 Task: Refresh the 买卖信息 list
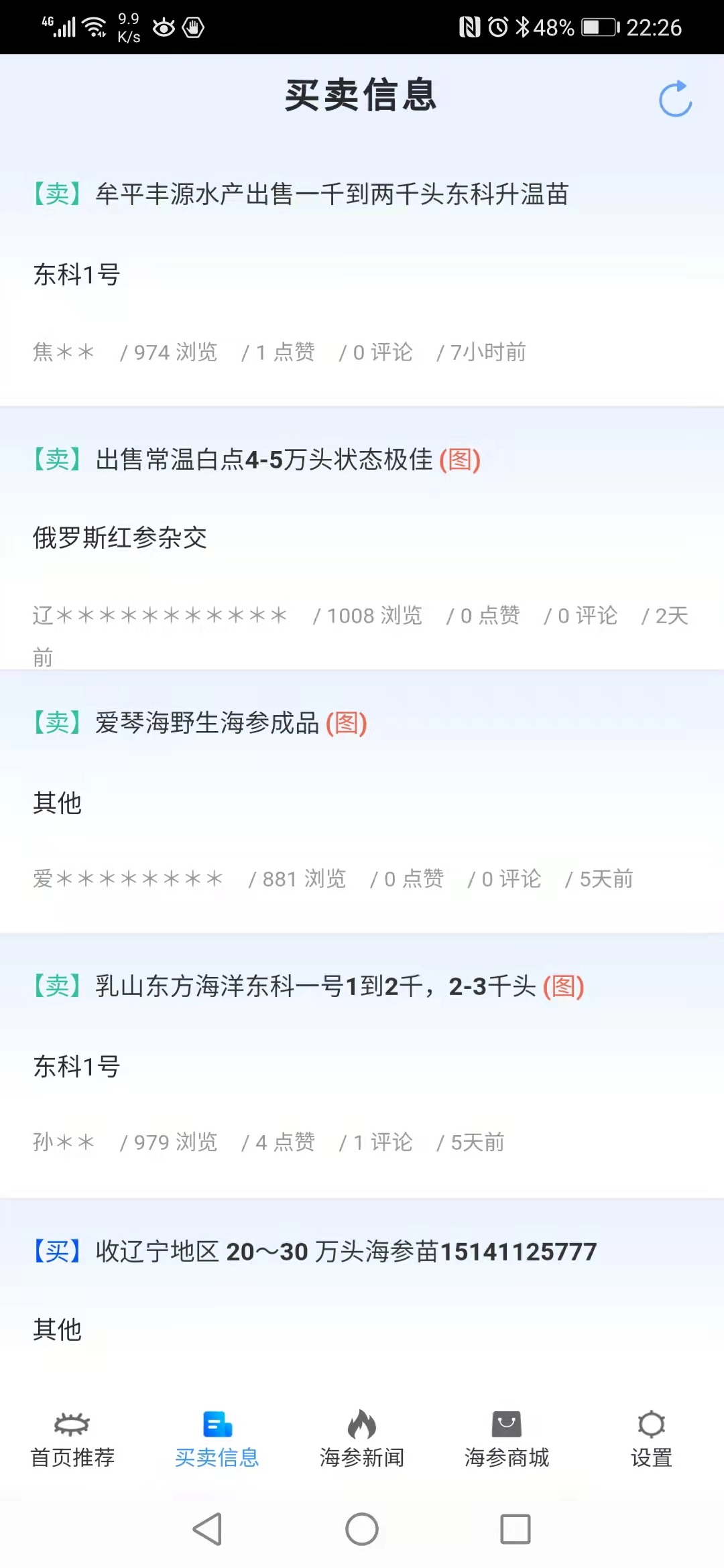[675, 99]
